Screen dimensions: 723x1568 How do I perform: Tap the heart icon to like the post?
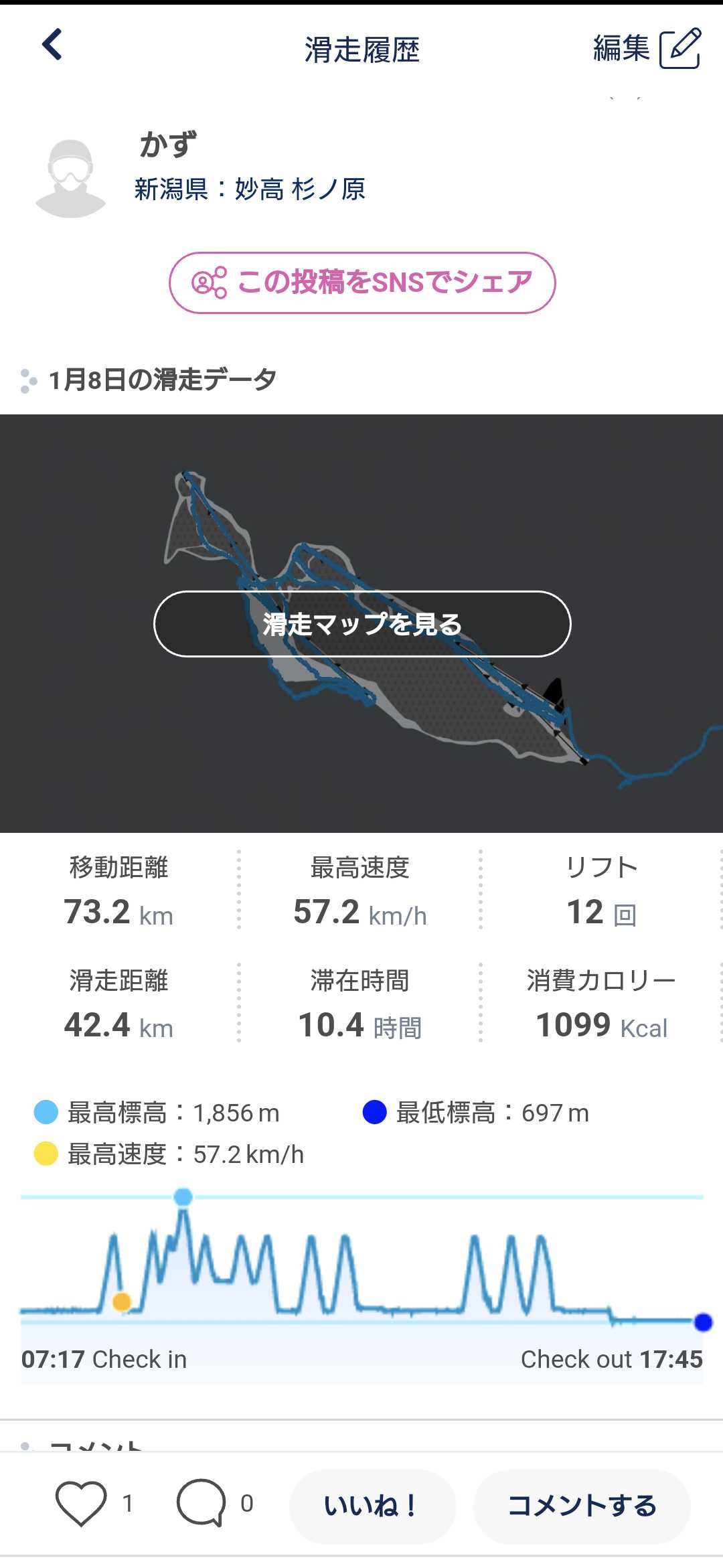81,1503
